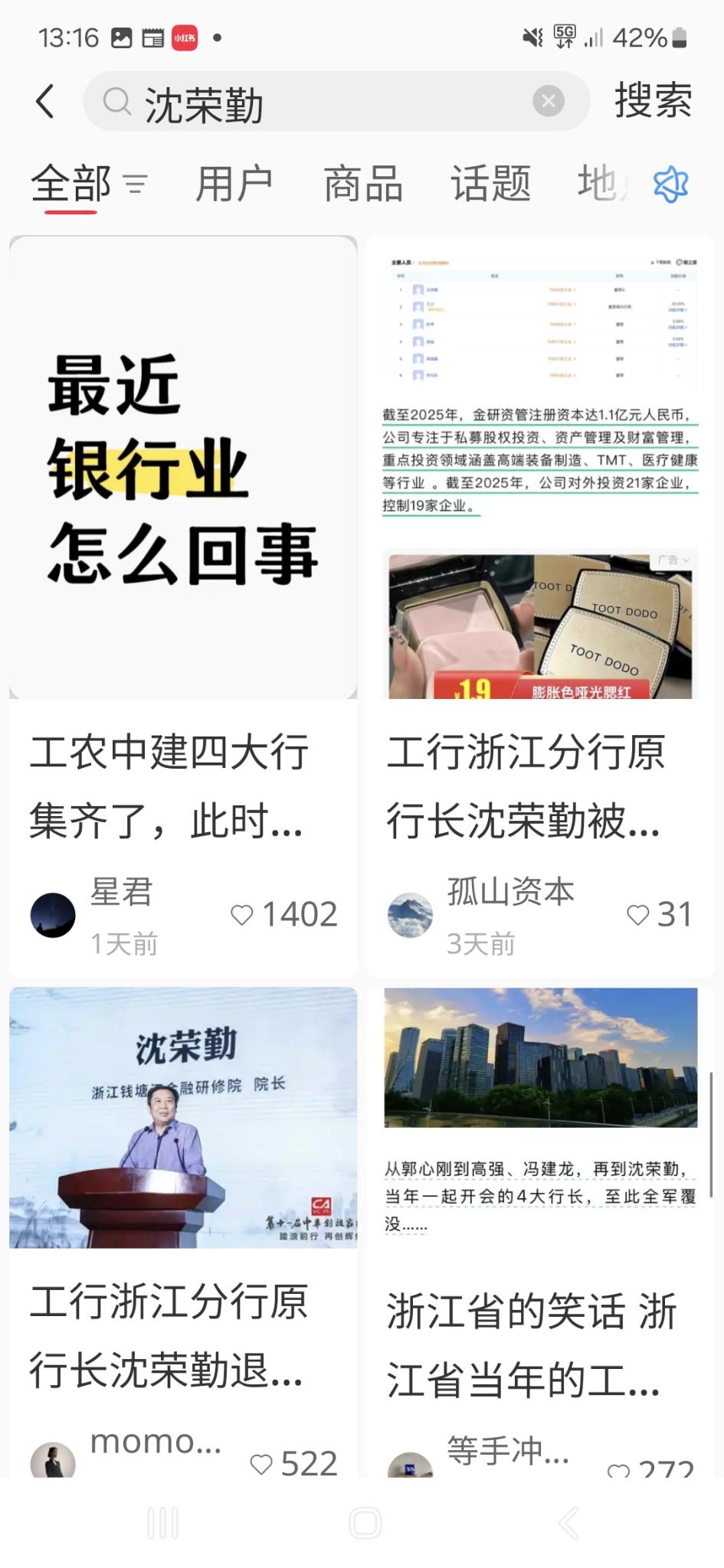Open the post 工行浙江分行原行长沈荣勤被…

539,785
